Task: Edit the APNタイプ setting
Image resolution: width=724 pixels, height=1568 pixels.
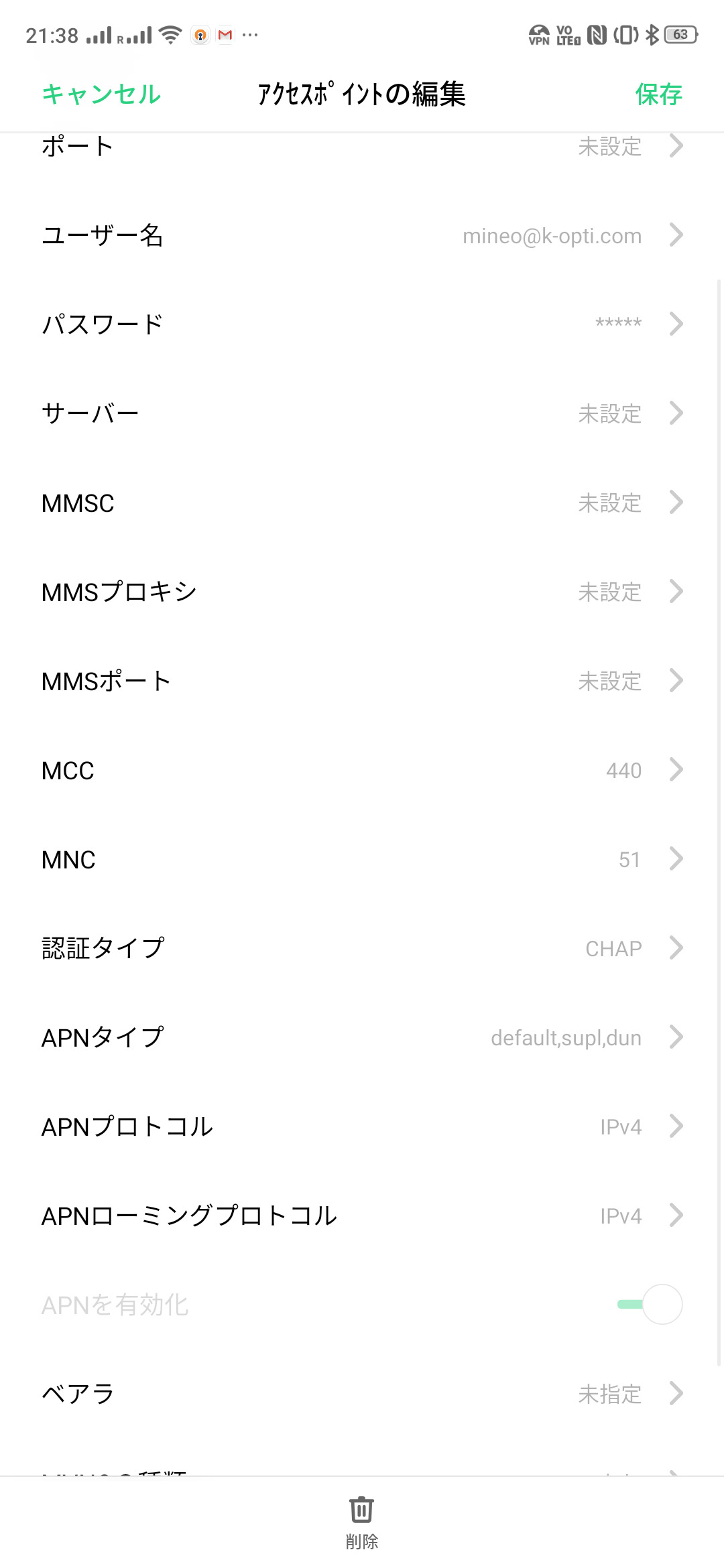Action: (x=362, y=1037)
